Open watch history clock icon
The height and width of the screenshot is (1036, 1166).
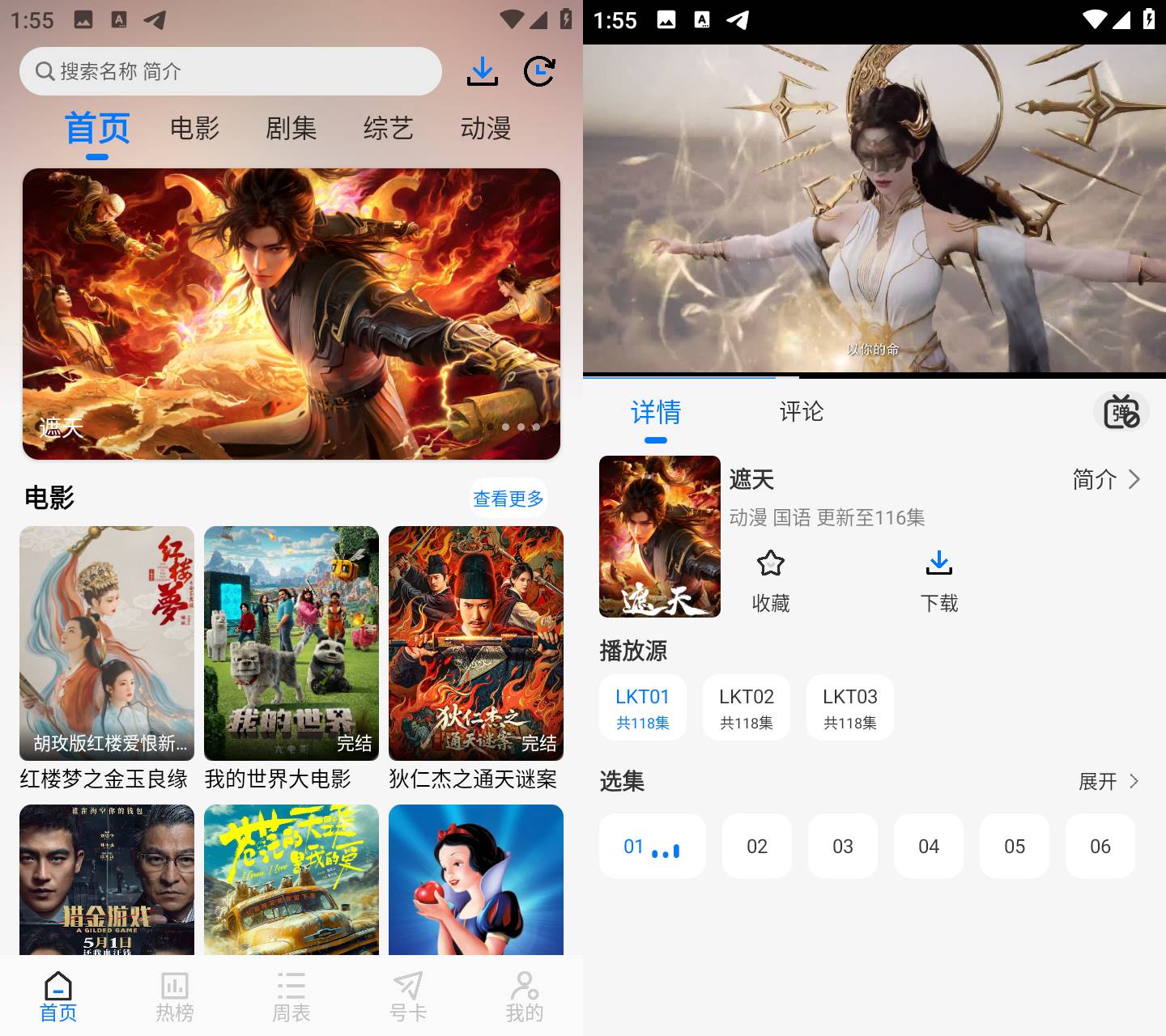click(539, 71)
